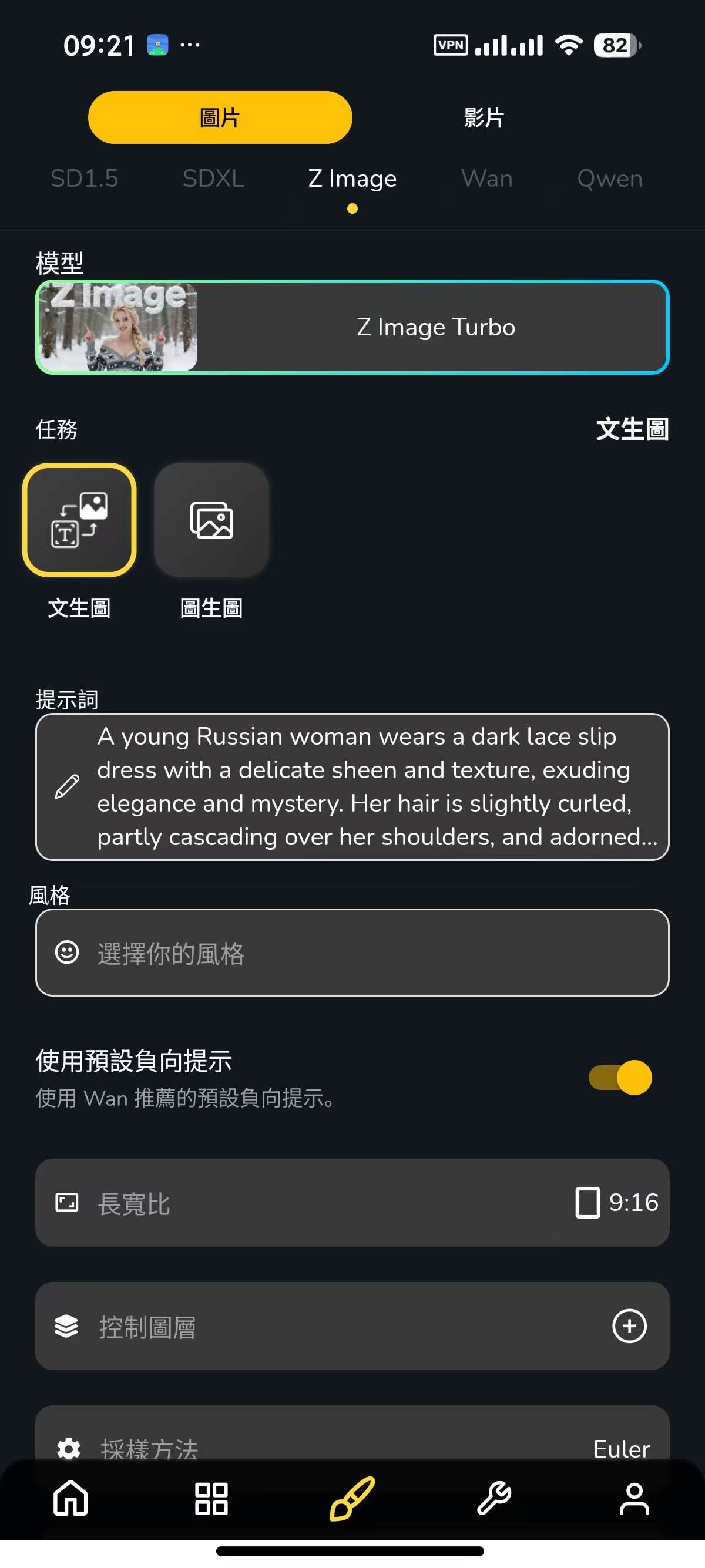This screenshot has width=705, height=1568.
Task: Select the 圖片 image tab
Action: [x=220, y=117]
